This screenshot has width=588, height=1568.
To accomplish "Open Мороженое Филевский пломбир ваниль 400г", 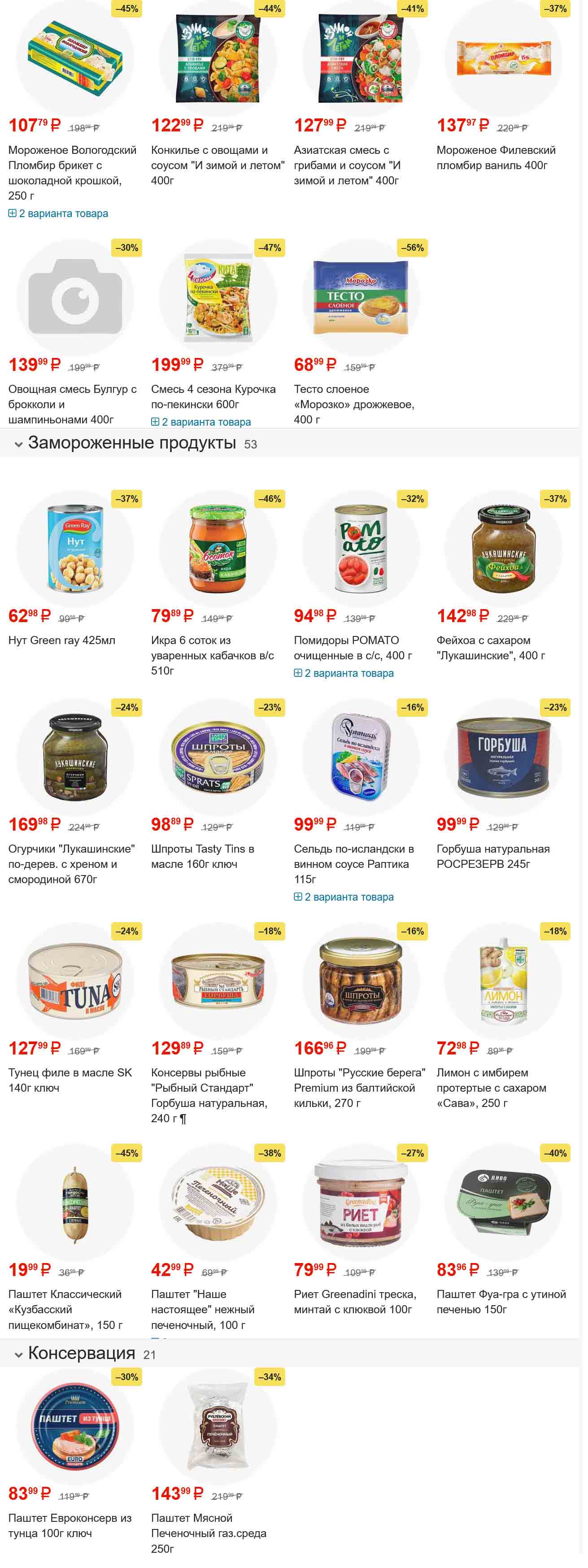I will pyautogui.click(x=496, y=157).
